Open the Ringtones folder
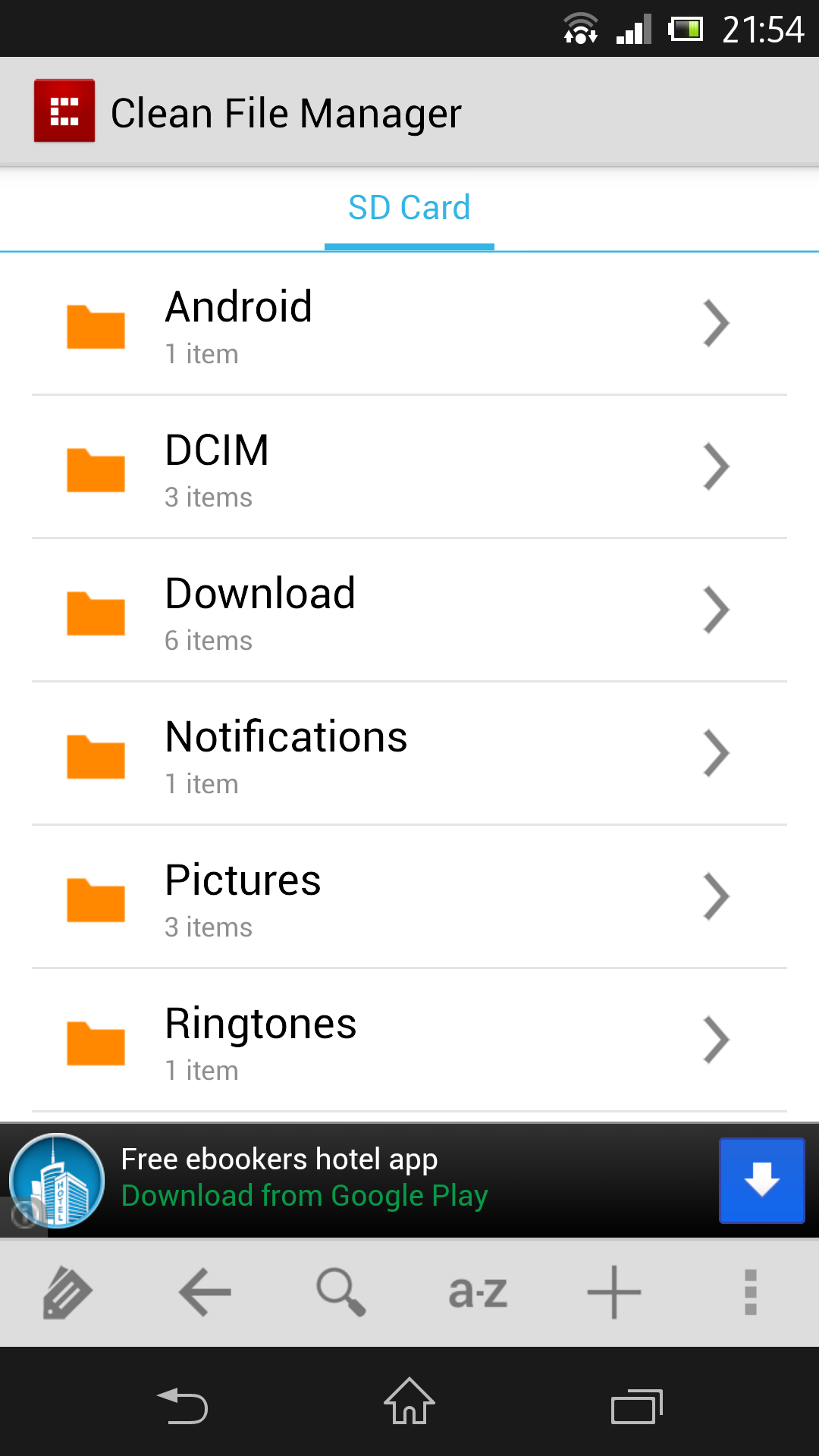The image size is (819, 1456). coord(409,1041)
